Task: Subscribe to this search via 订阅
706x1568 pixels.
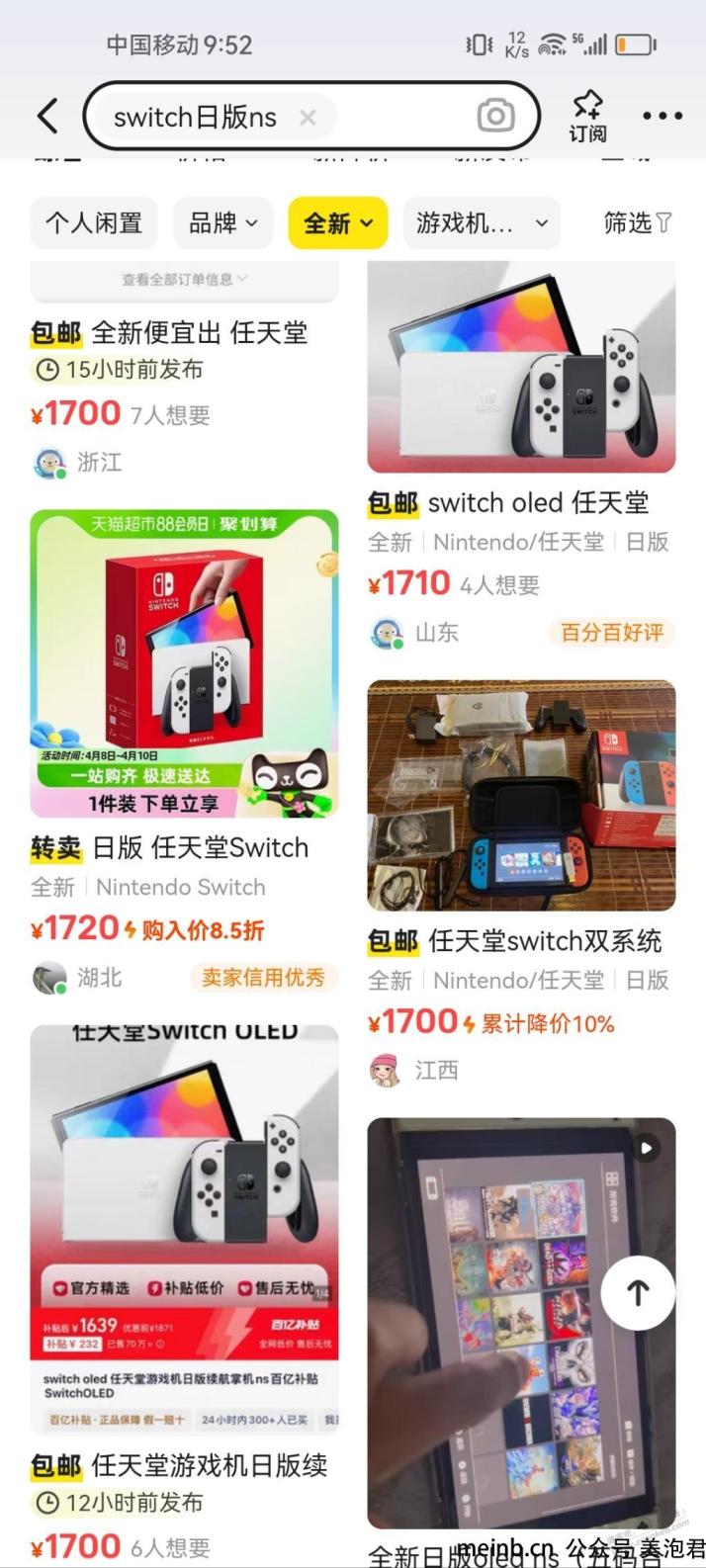Action: (587, 117)
